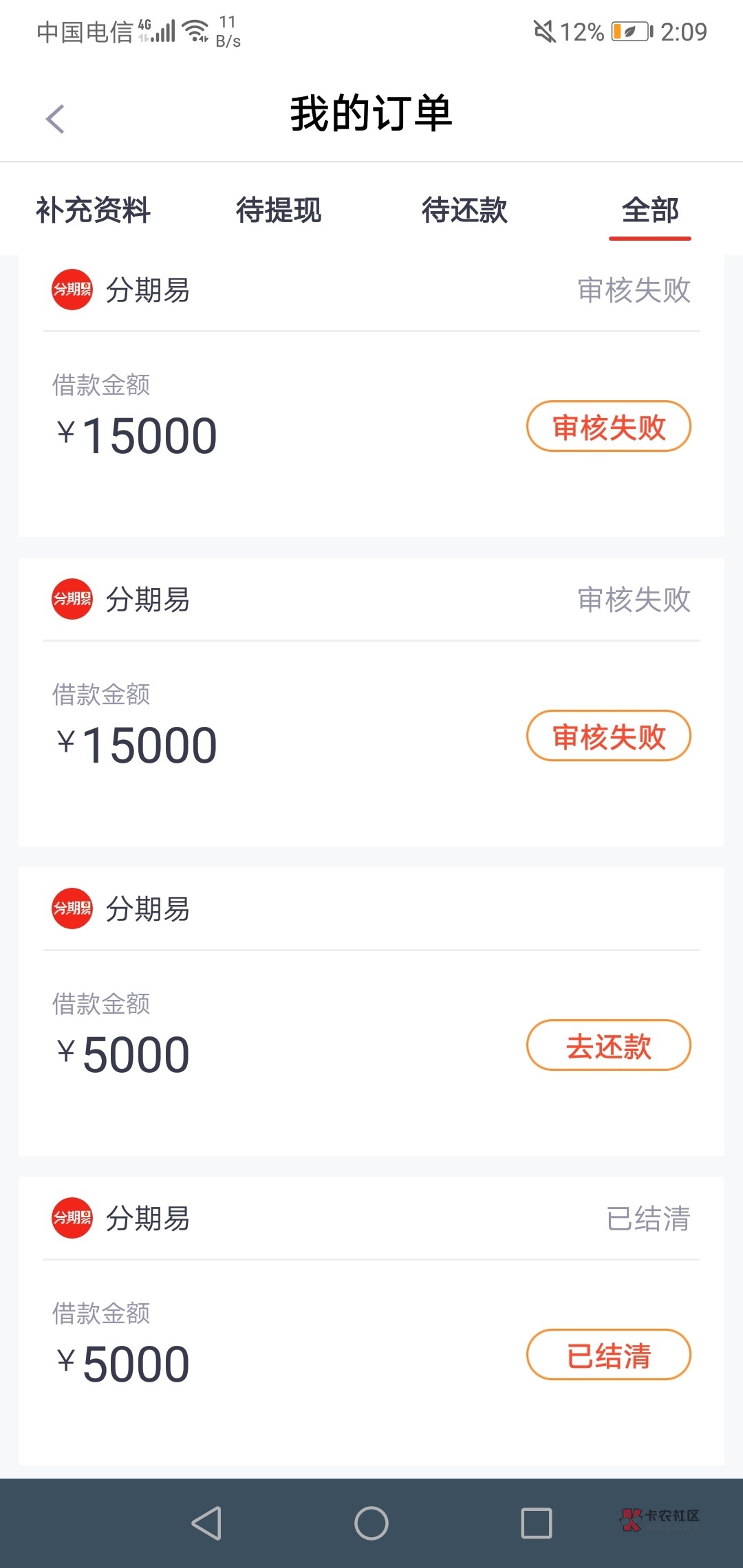Switch to the 待提现 tab
Viewport: 743px width, 1568px height.
pos(279,210)
